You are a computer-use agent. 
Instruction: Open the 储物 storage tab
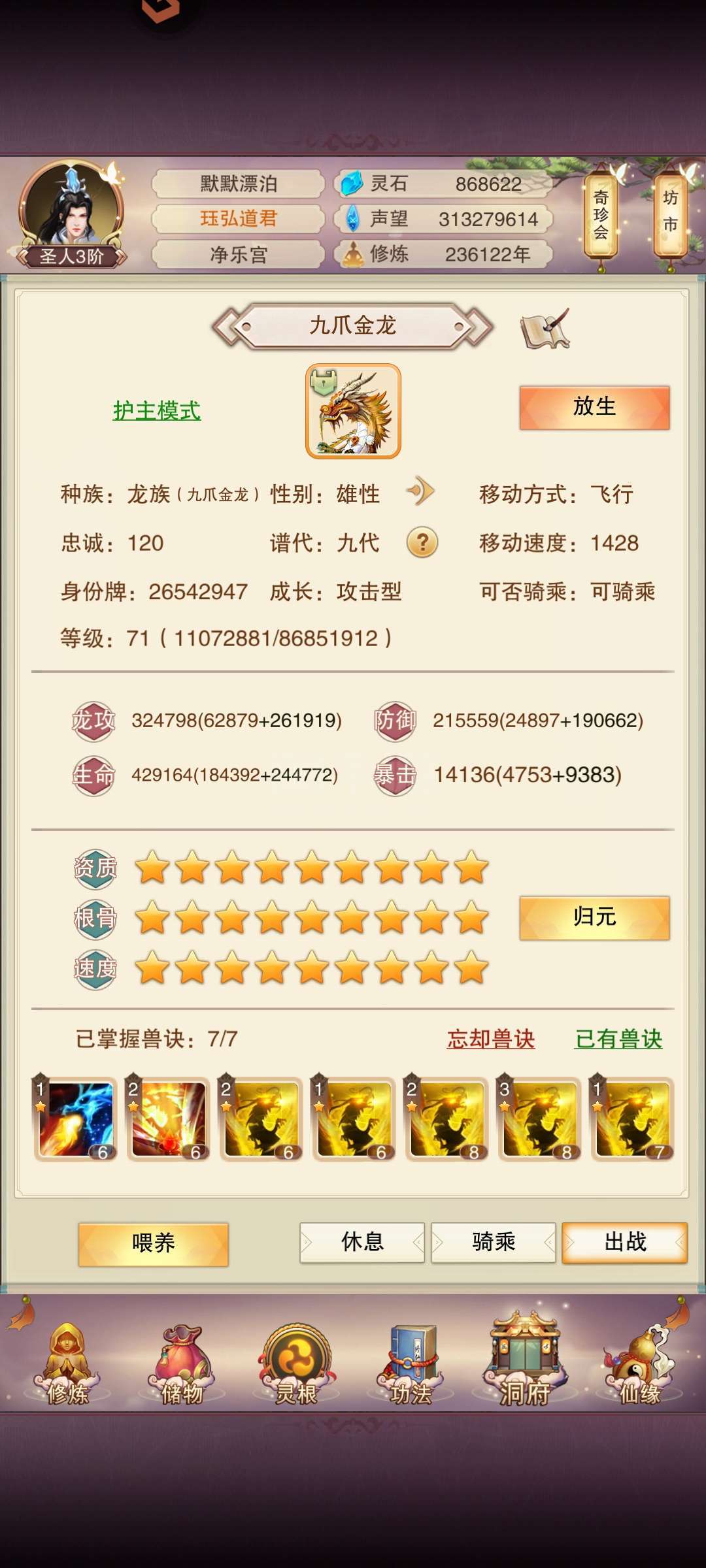point(182,1365)
